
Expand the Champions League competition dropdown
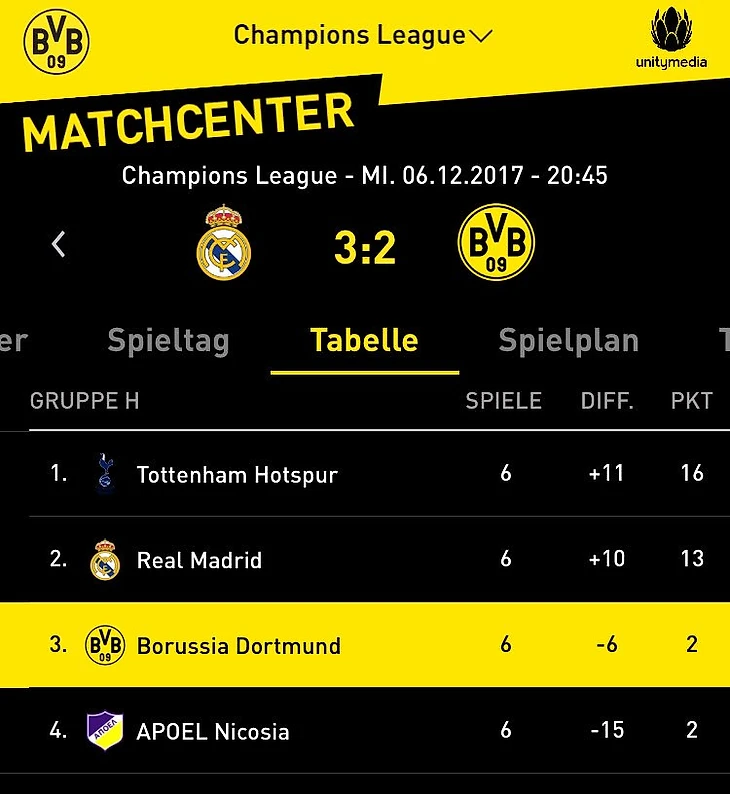tap(363, 36)
